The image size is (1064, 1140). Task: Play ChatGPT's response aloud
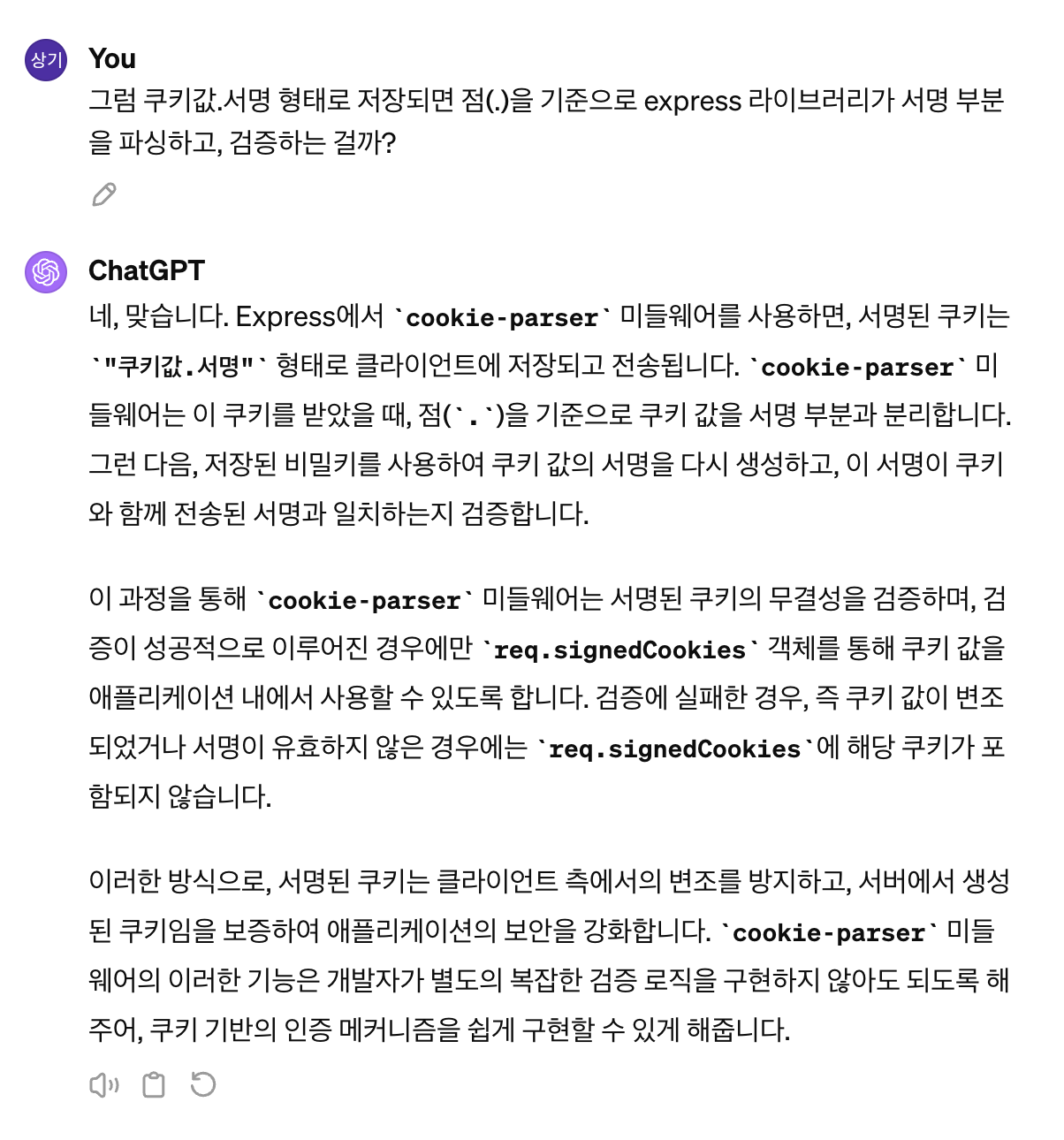click(x=104, y=1084)
